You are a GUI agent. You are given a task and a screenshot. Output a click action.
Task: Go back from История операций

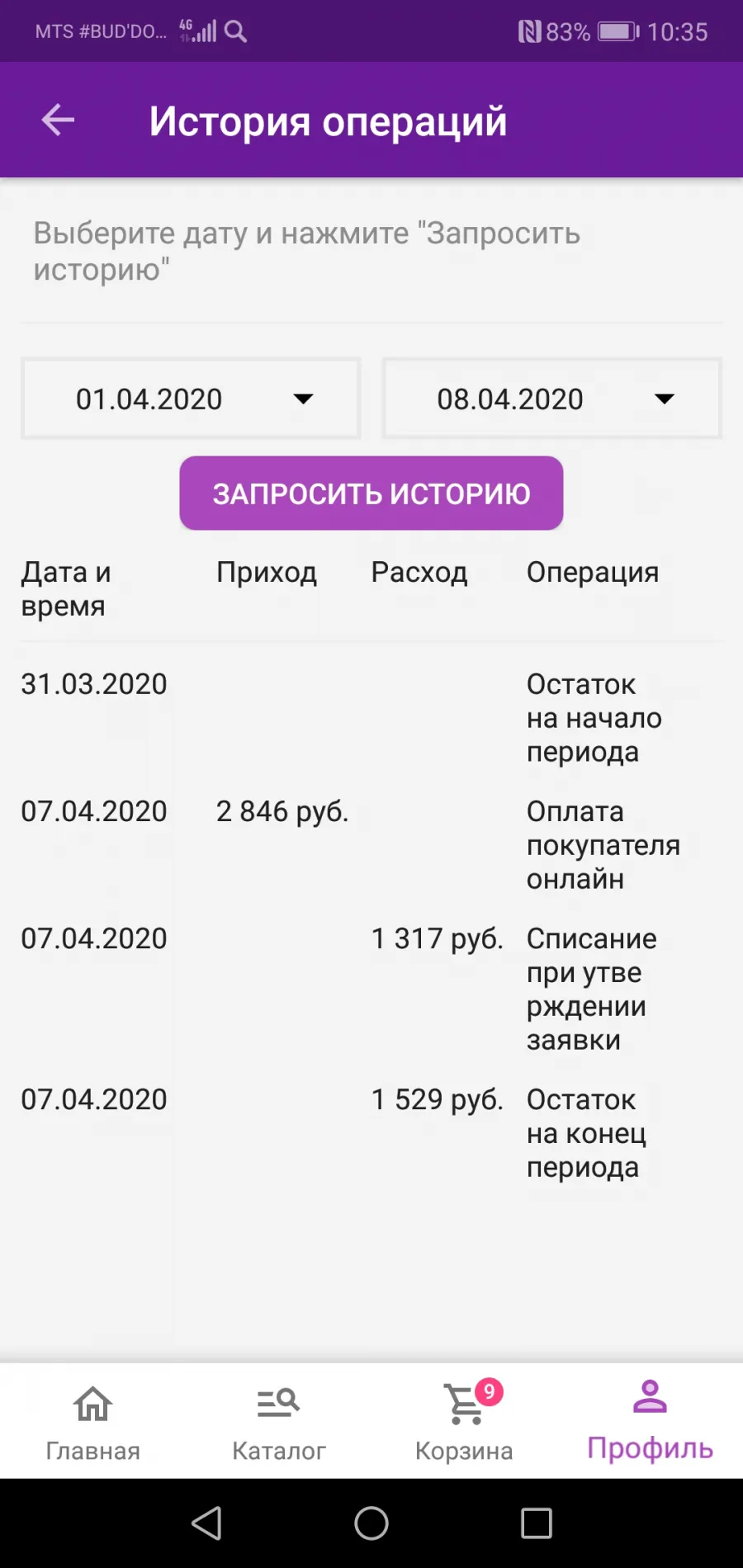(58, 120)
